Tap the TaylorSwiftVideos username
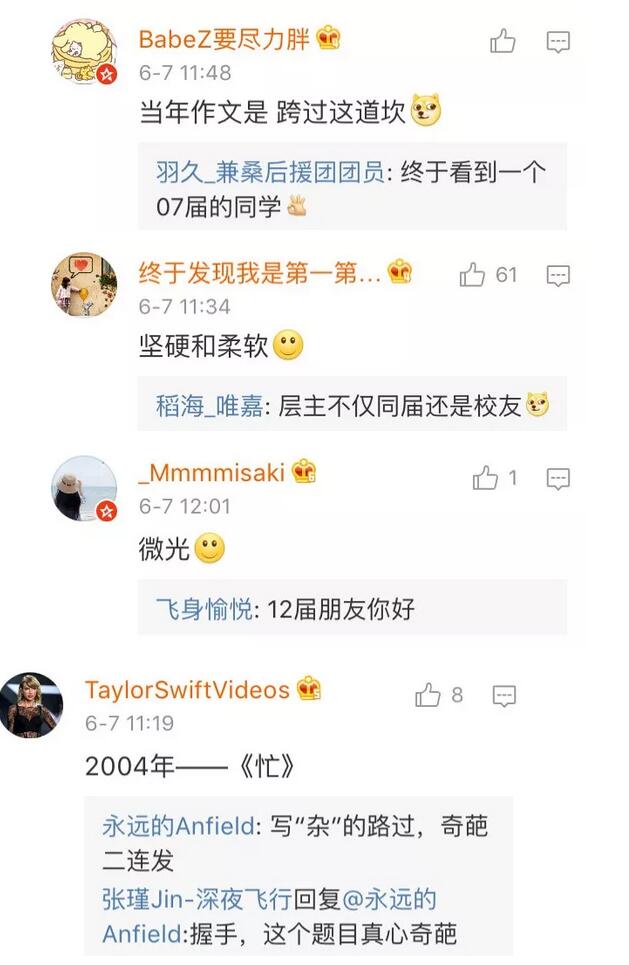This screenshot has height=965, width=629. click(x=187, y=690)
